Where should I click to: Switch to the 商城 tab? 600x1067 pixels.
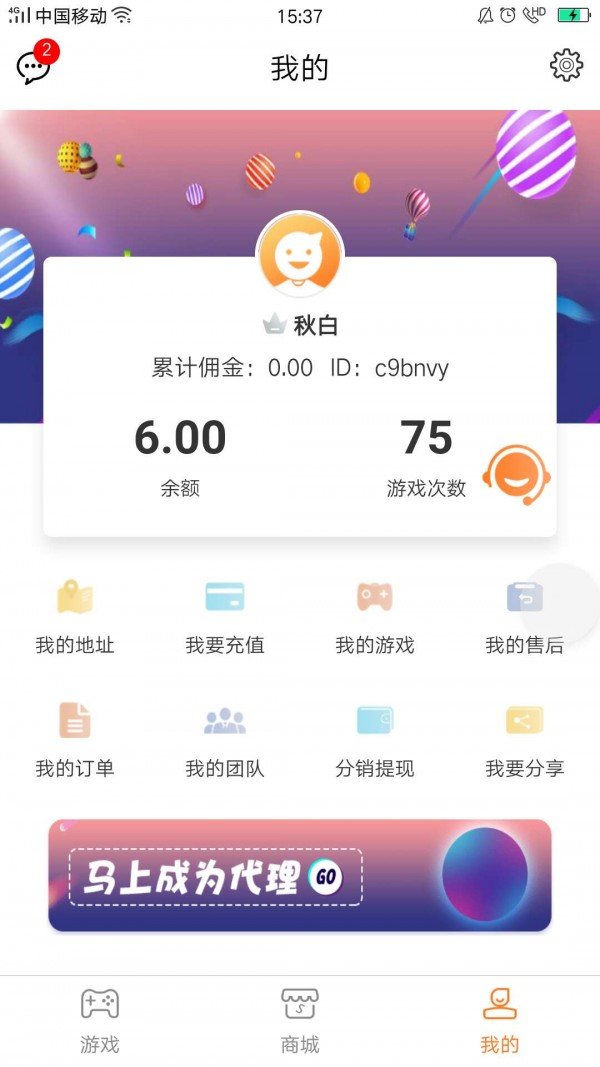pos(300,1021)
